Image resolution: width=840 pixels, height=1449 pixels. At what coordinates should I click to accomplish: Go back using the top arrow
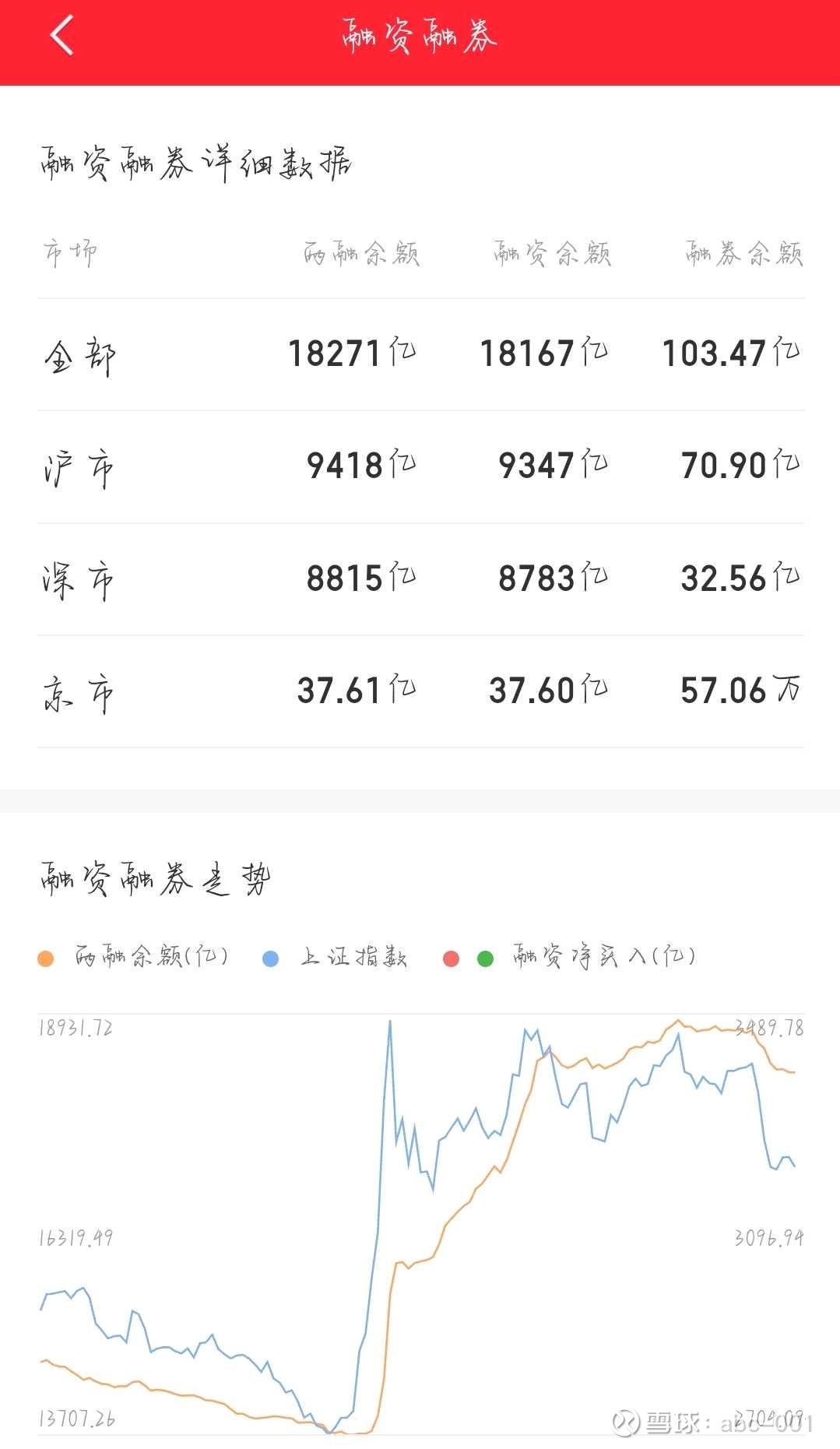pos(62,36)
